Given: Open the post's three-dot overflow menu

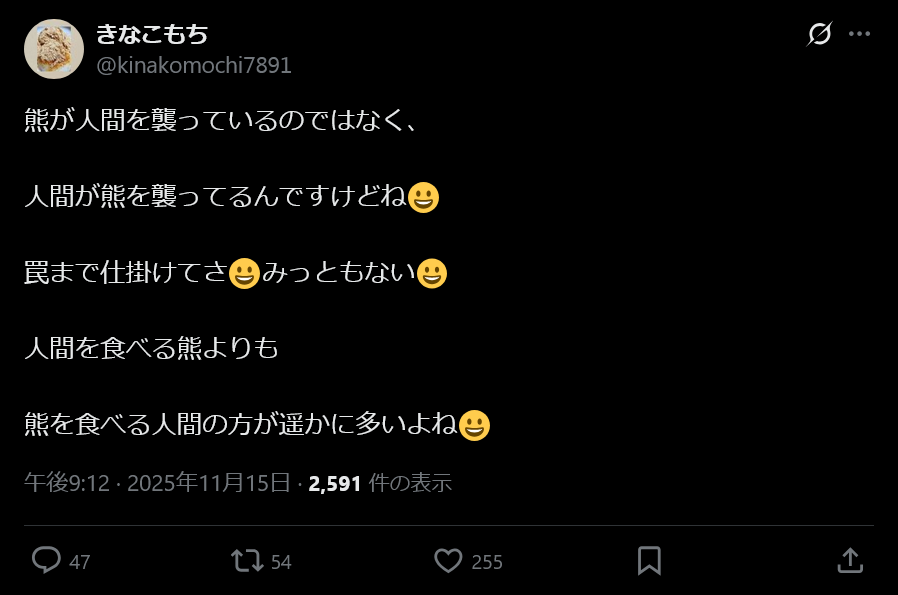Looking at the screenshot, I should pyautogui.click(x=860, y=34).
